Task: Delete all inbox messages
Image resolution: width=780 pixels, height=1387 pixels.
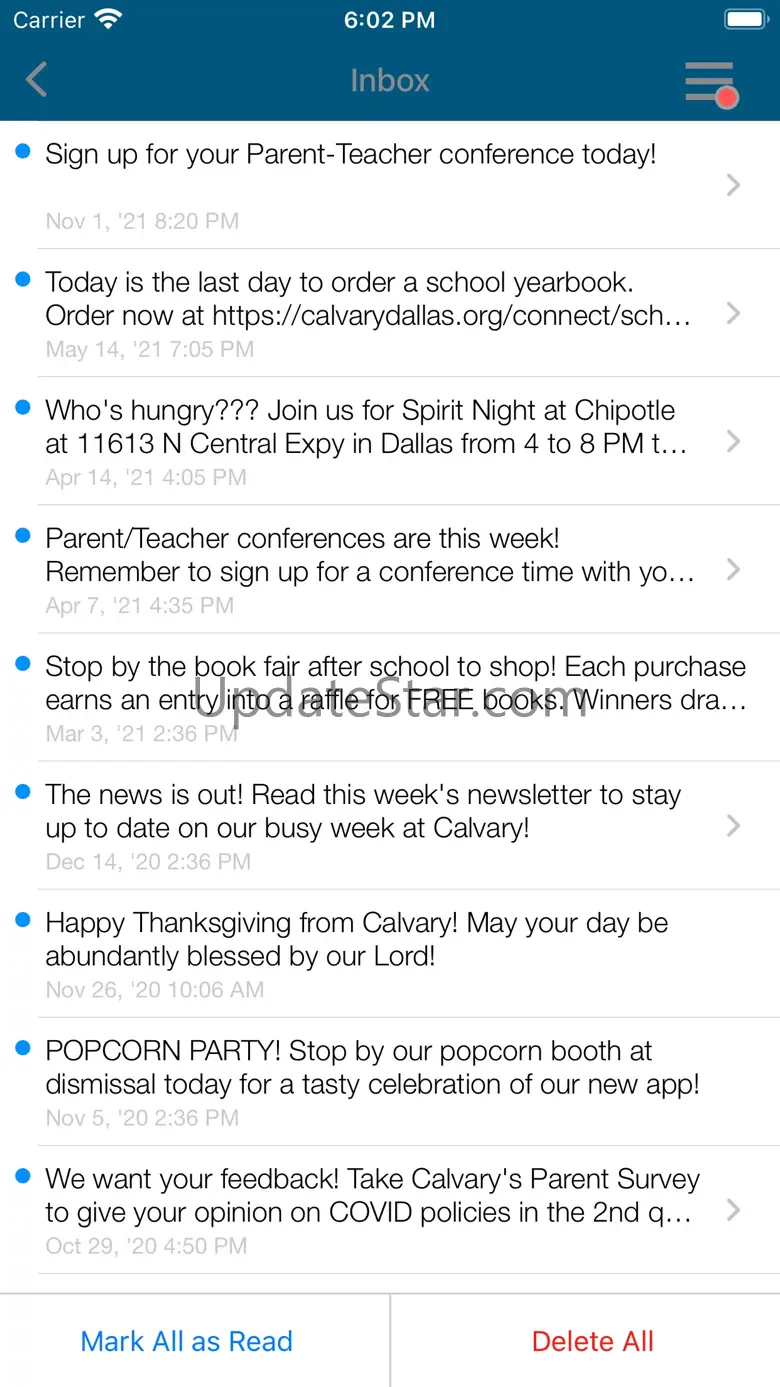Action: (x=592, y=1341)
